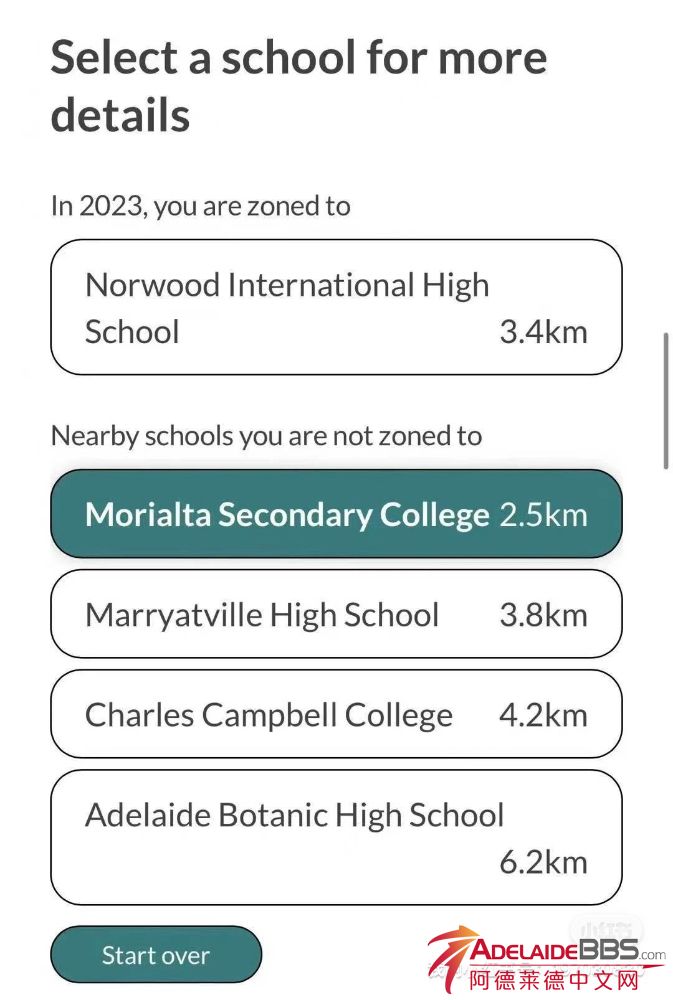Choose Marryatville High School
Image resolution: width=673 pixels, height=1000 pixels.
point(336,614)
